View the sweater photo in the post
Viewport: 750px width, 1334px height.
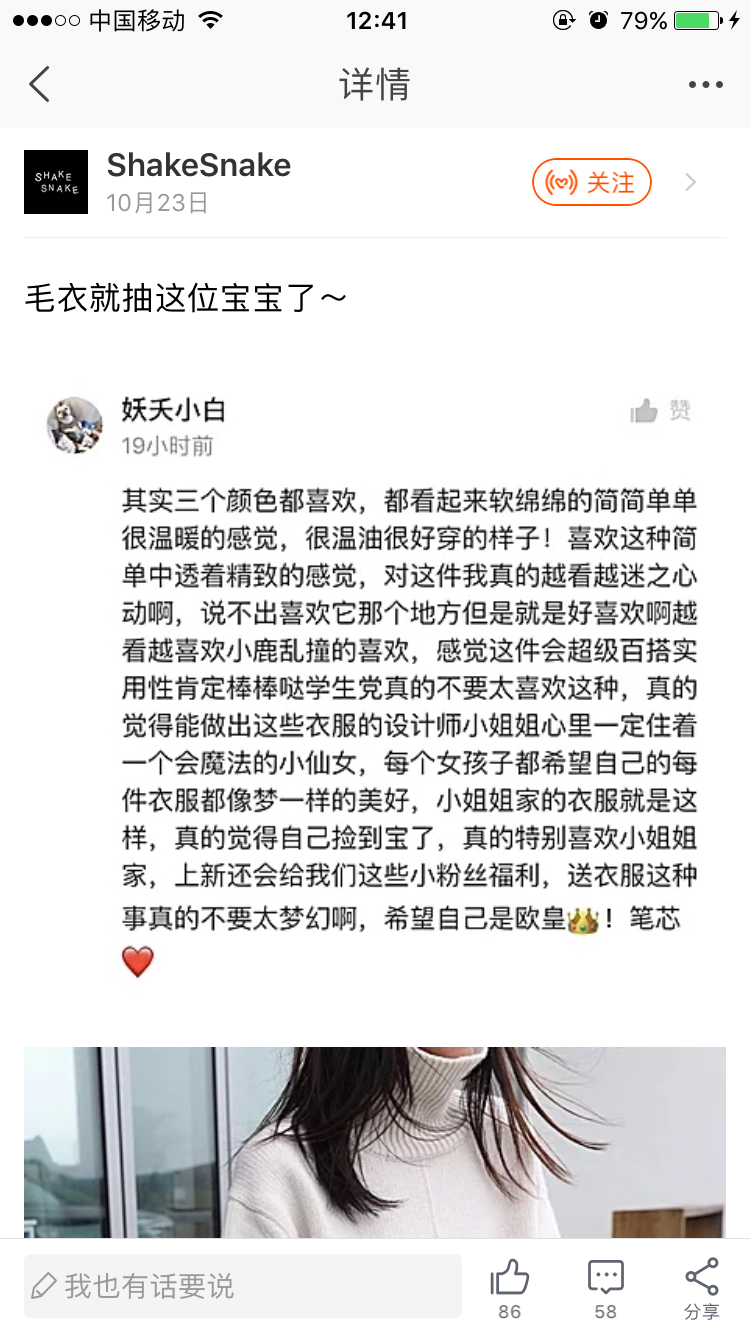point(375,1140)
